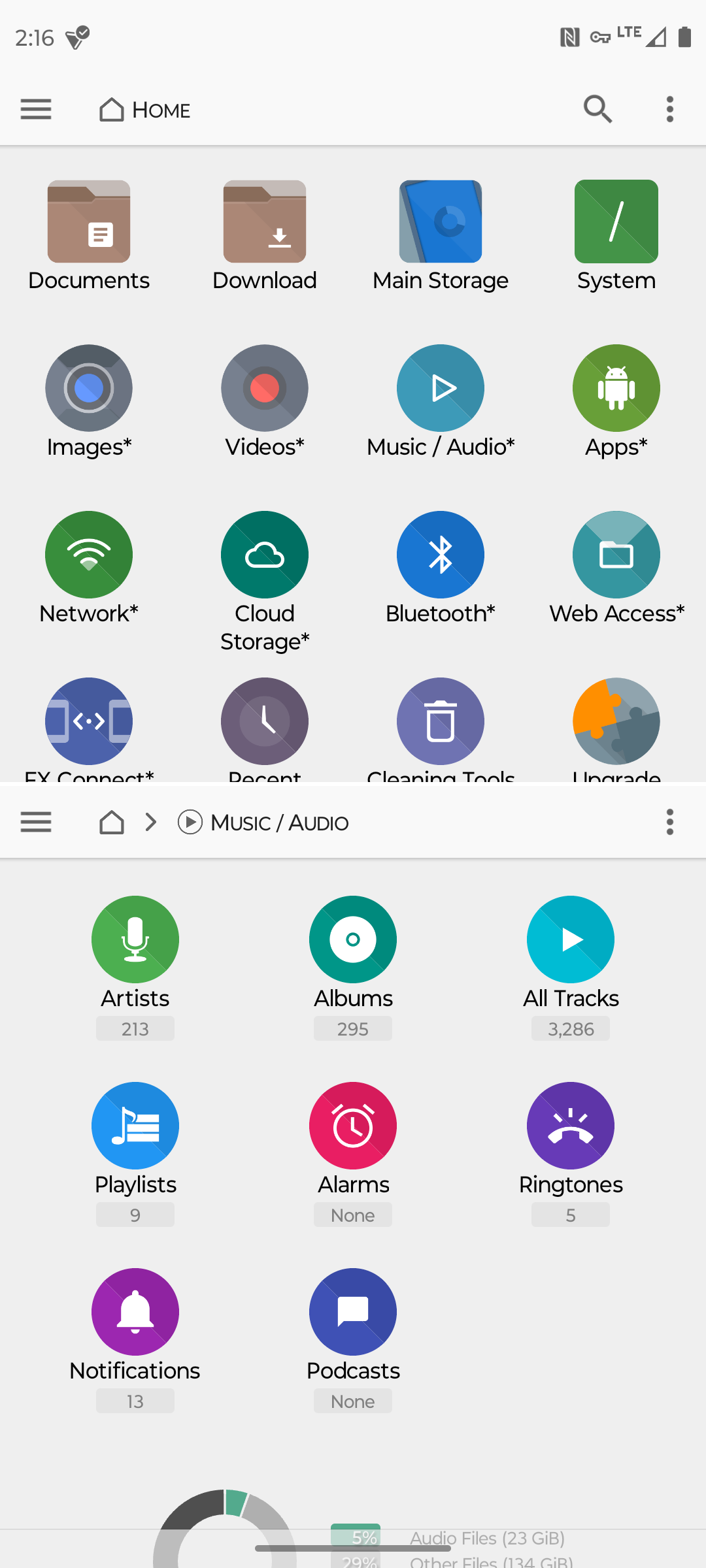This screenshot has width=706, height=1568.
Task: Open the Documents folder
Action: 89,236
